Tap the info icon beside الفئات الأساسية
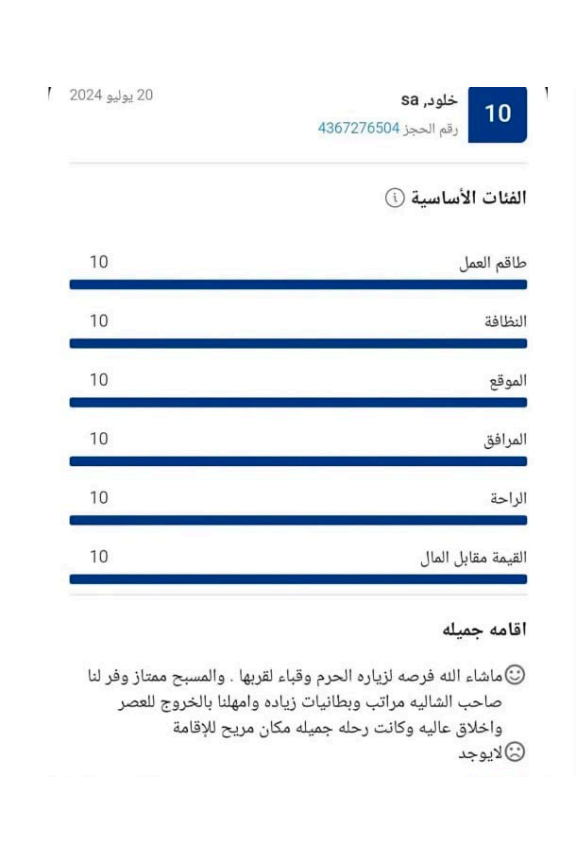The image size is (576, 864). point(395,197)
